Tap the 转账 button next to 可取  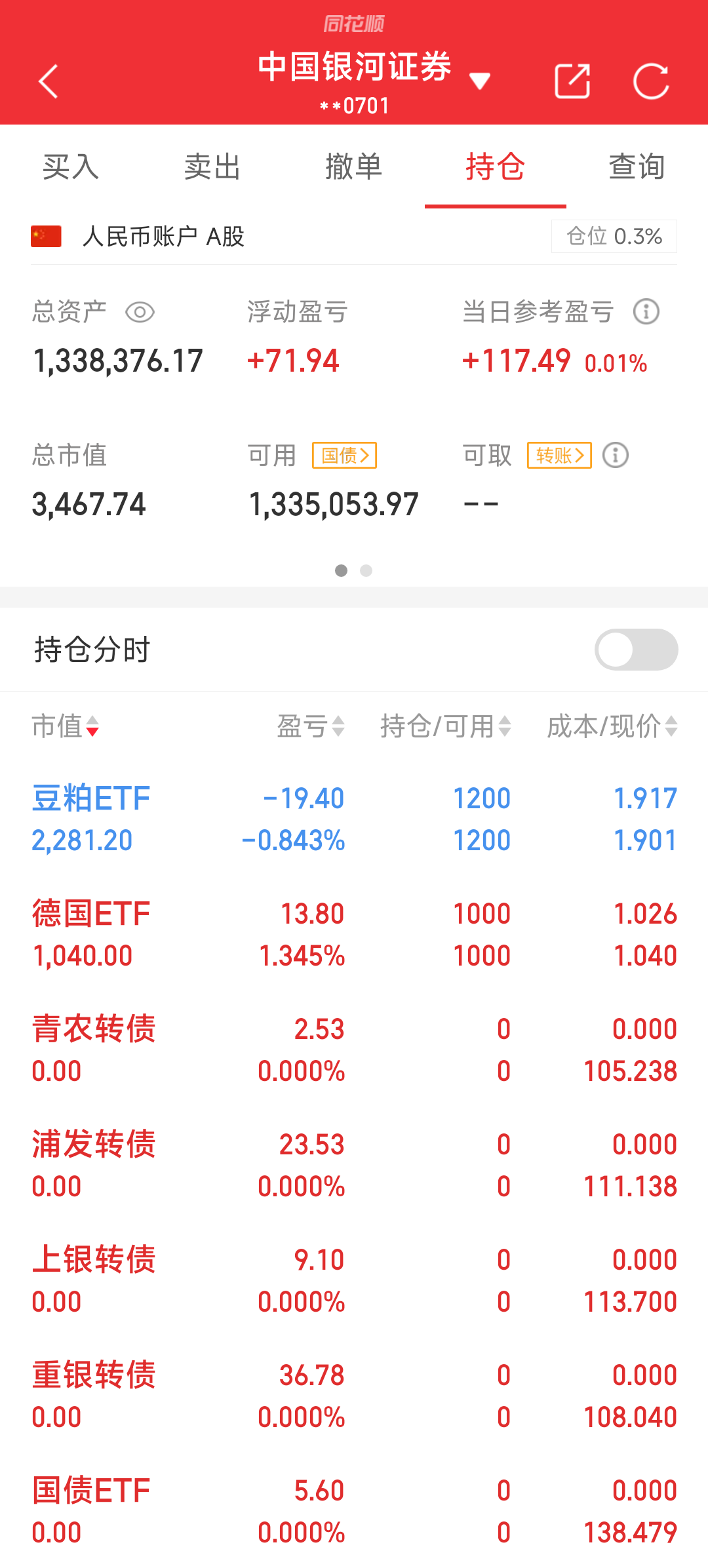click(x=559, y=455)
